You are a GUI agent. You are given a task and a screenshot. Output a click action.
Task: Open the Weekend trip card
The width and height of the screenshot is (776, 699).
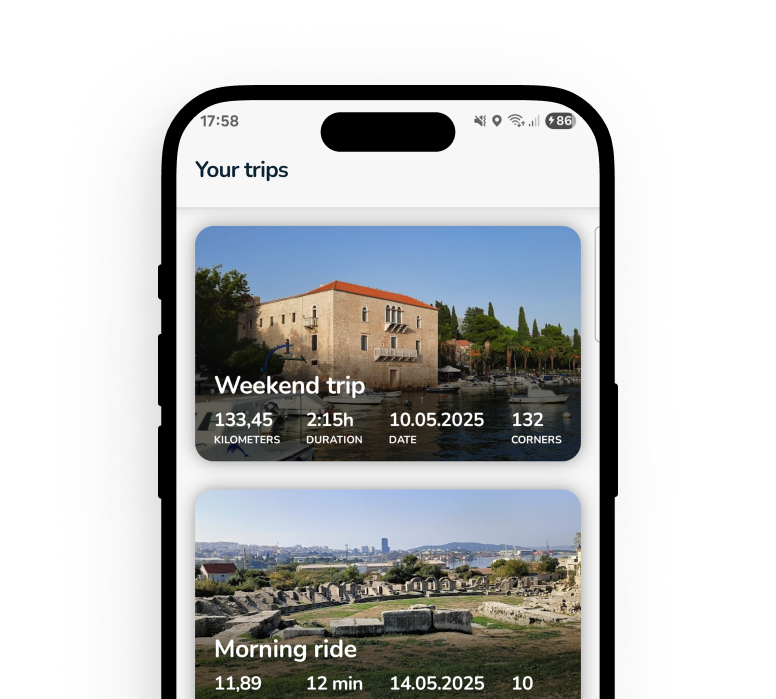387,343
